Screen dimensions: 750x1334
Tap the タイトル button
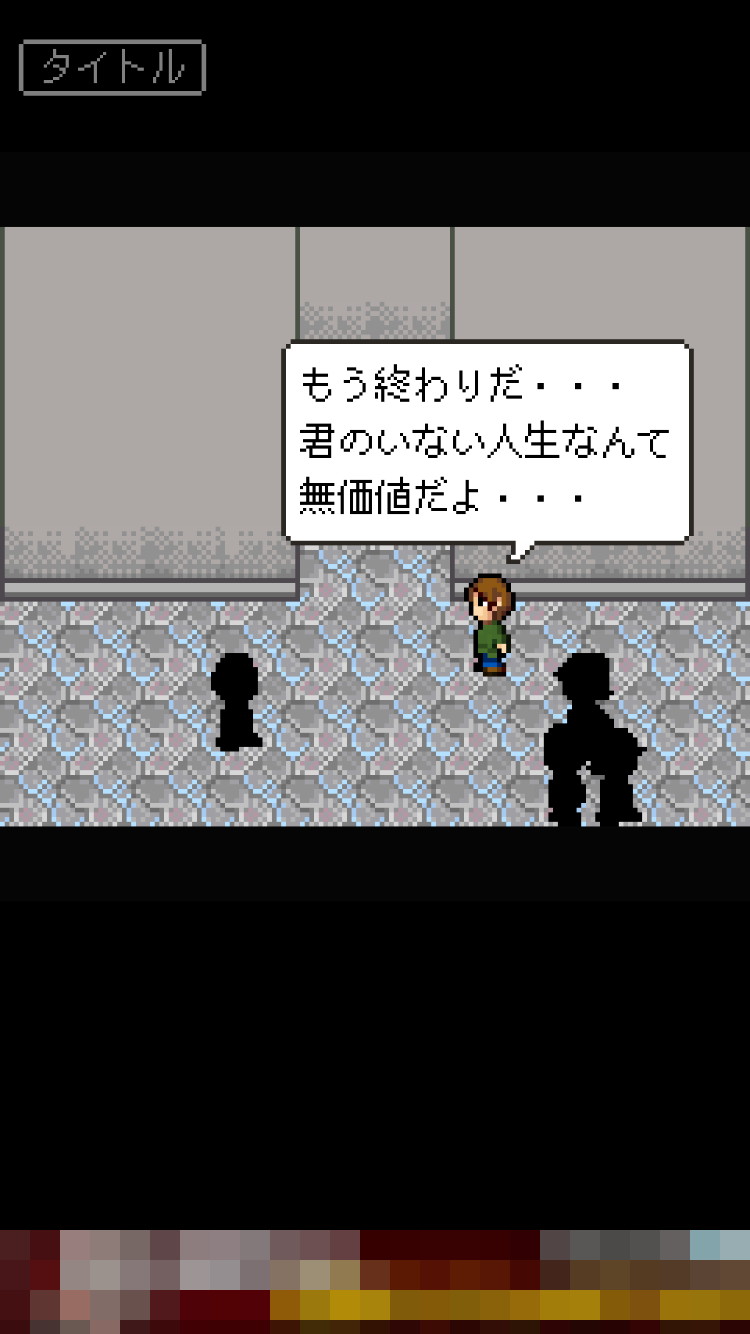point(112,68)
